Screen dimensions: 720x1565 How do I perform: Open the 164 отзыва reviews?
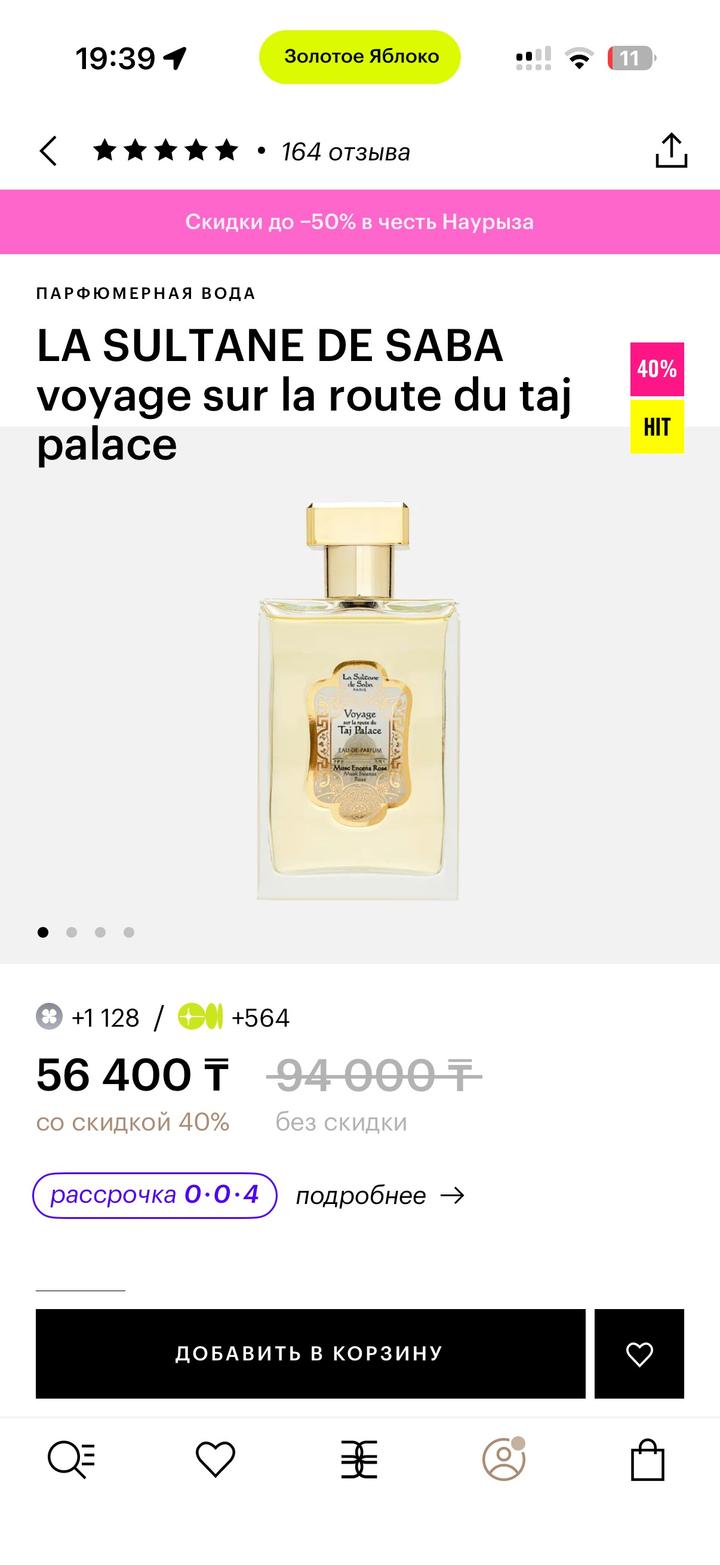tap(345, 152)
